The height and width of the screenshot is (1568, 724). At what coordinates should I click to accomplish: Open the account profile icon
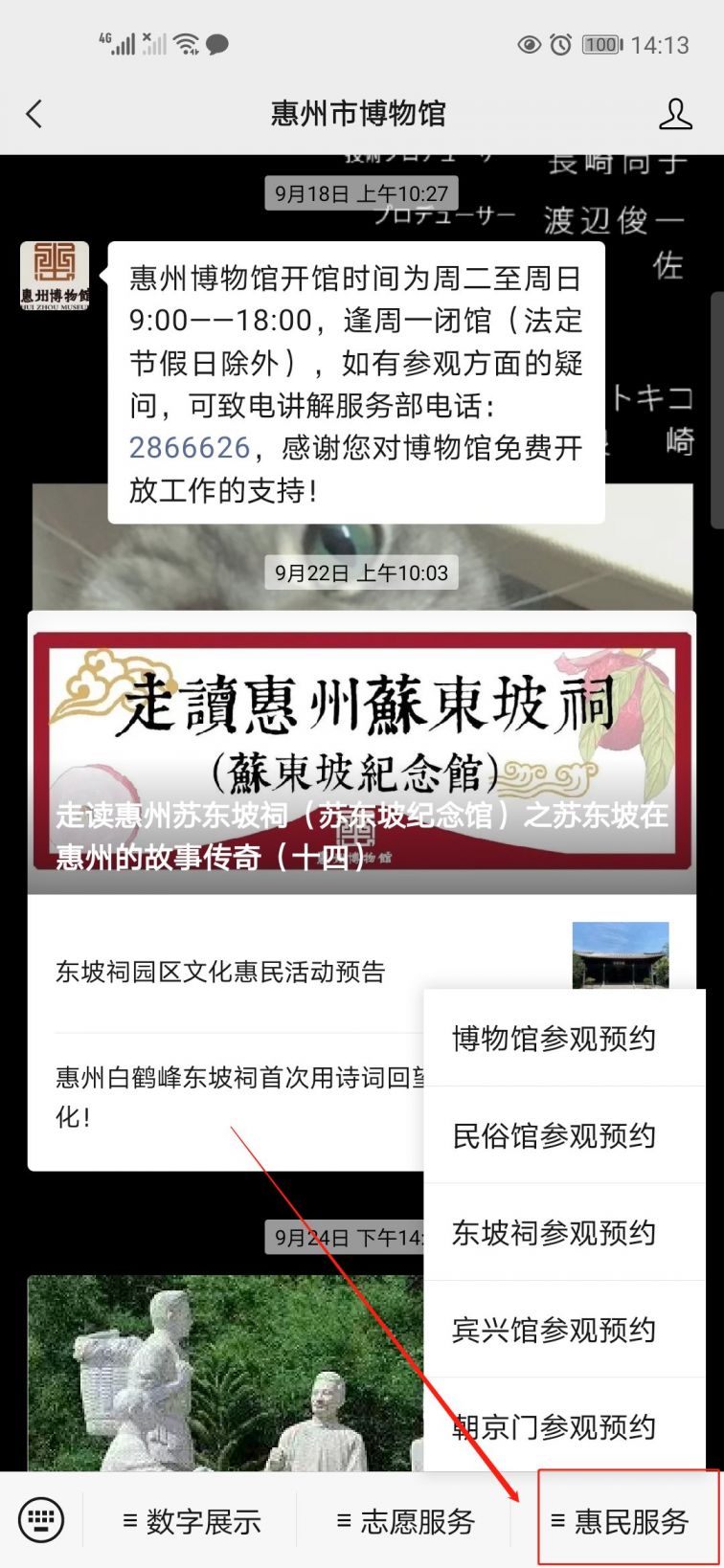coord(675,115)
